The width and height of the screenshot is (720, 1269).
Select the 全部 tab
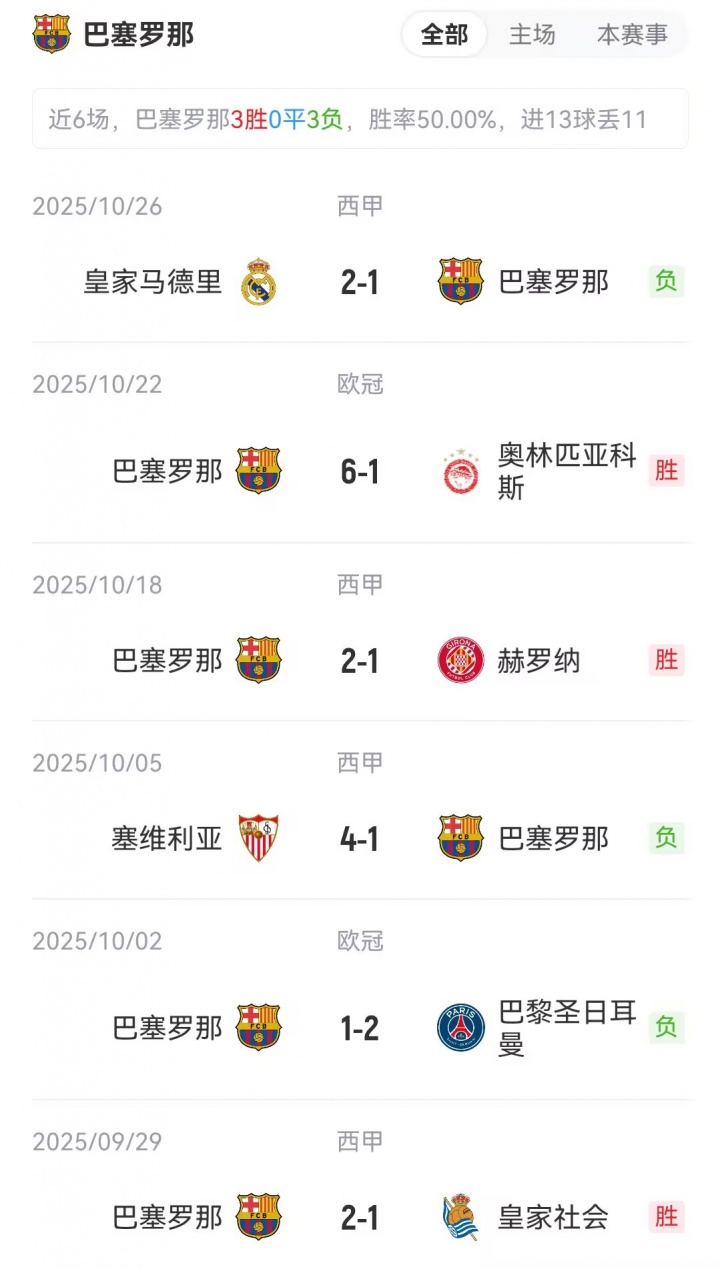[x=444, y=35]
